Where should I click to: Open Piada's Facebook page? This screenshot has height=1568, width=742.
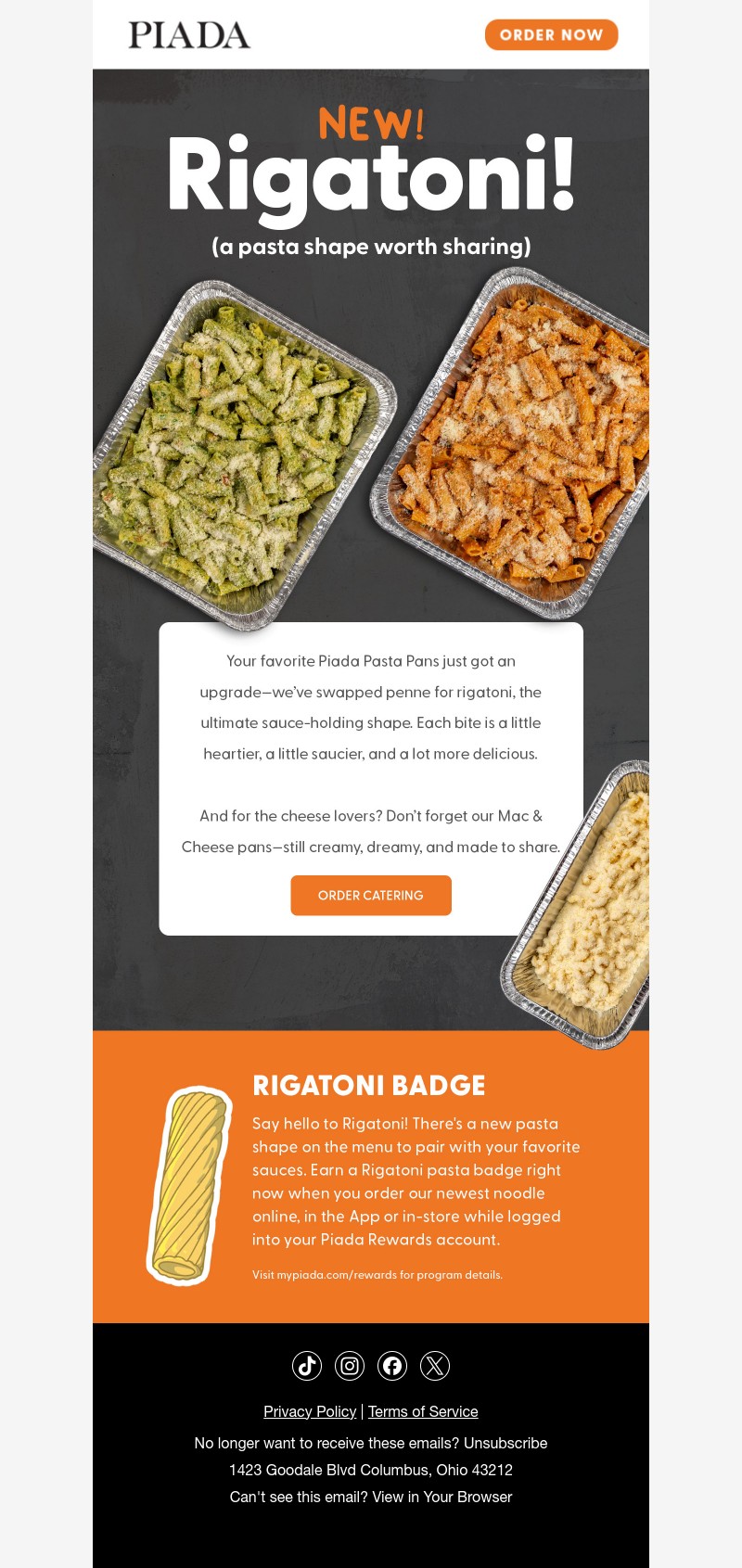[x=392, y=1366]
